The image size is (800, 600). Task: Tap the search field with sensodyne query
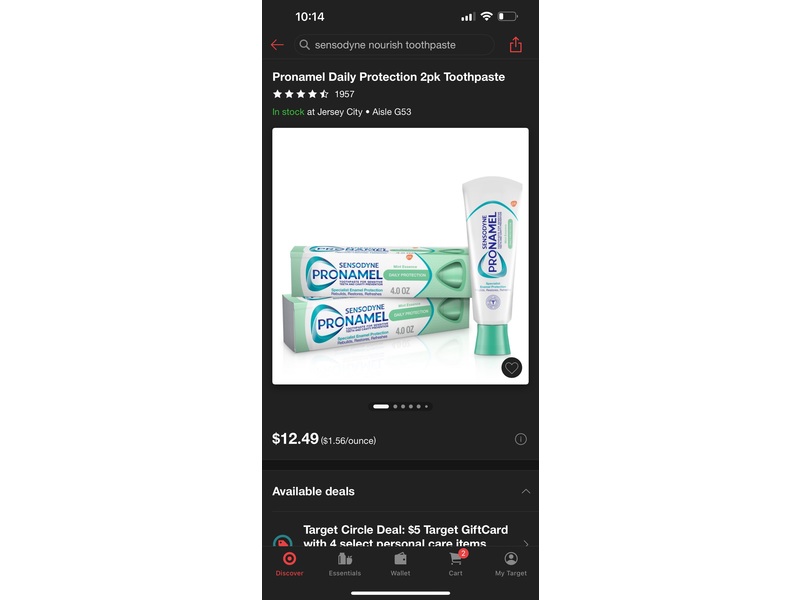click(395, 45)
